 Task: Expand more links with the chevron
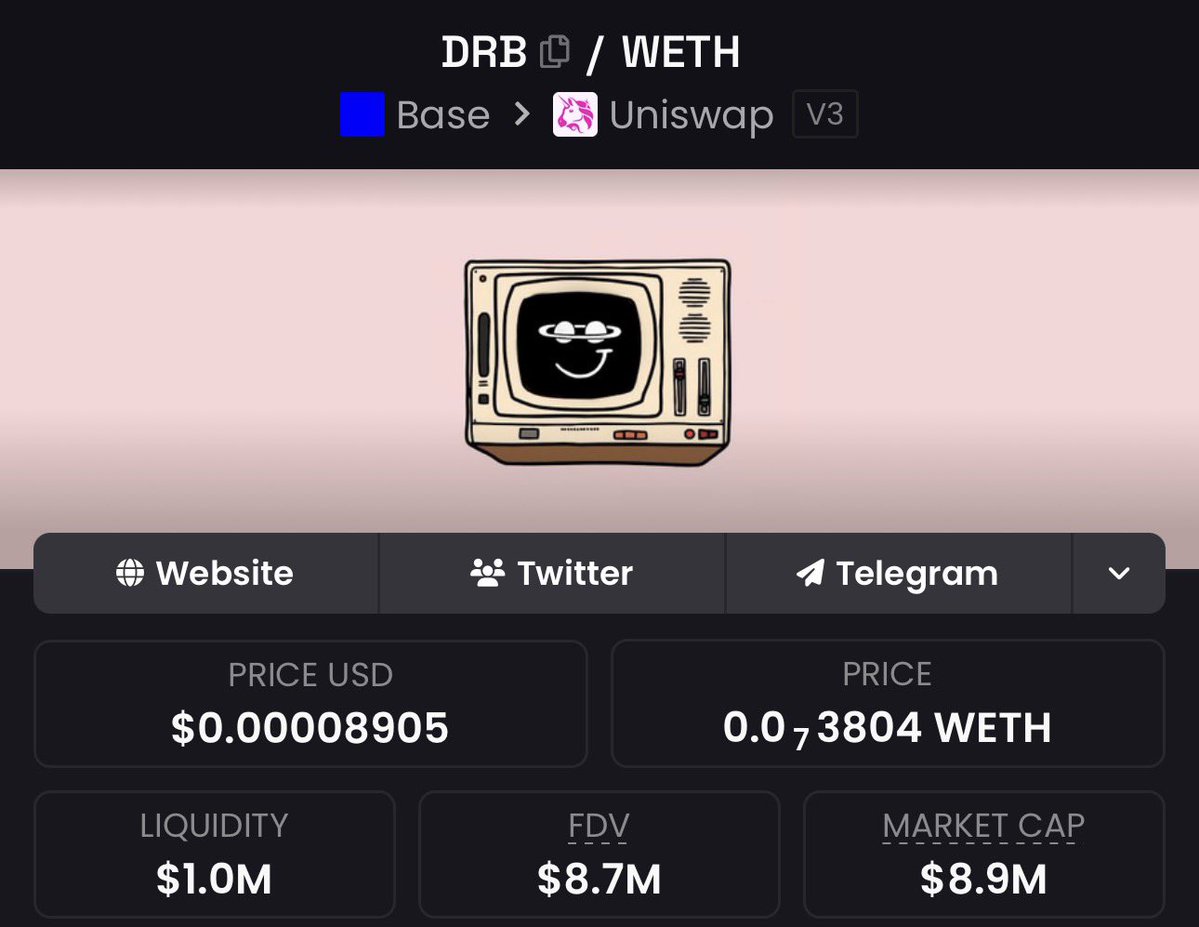pos(1119,573)
